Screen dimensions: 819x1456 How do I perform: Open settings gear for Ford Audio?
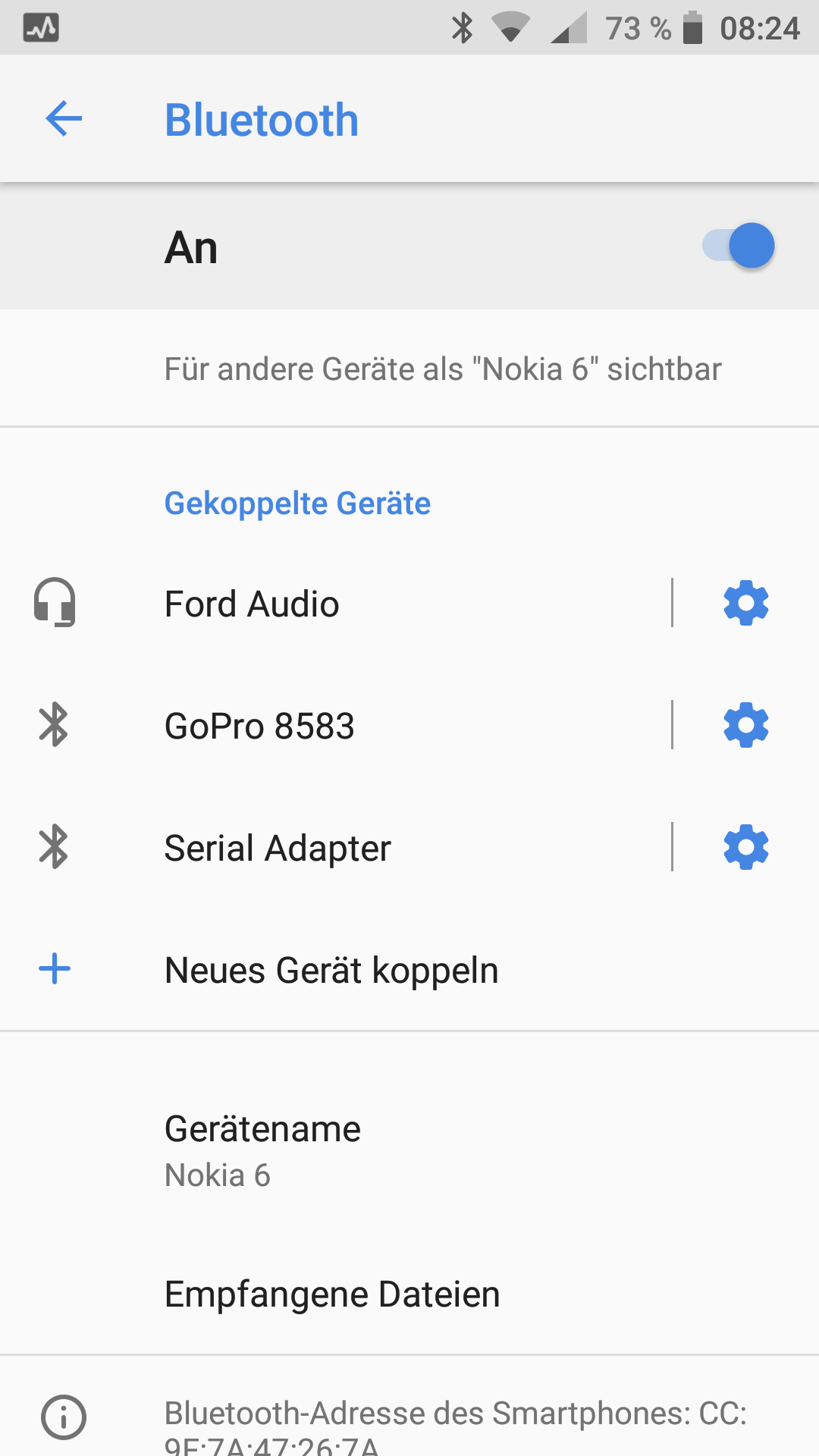pos(746,604)
